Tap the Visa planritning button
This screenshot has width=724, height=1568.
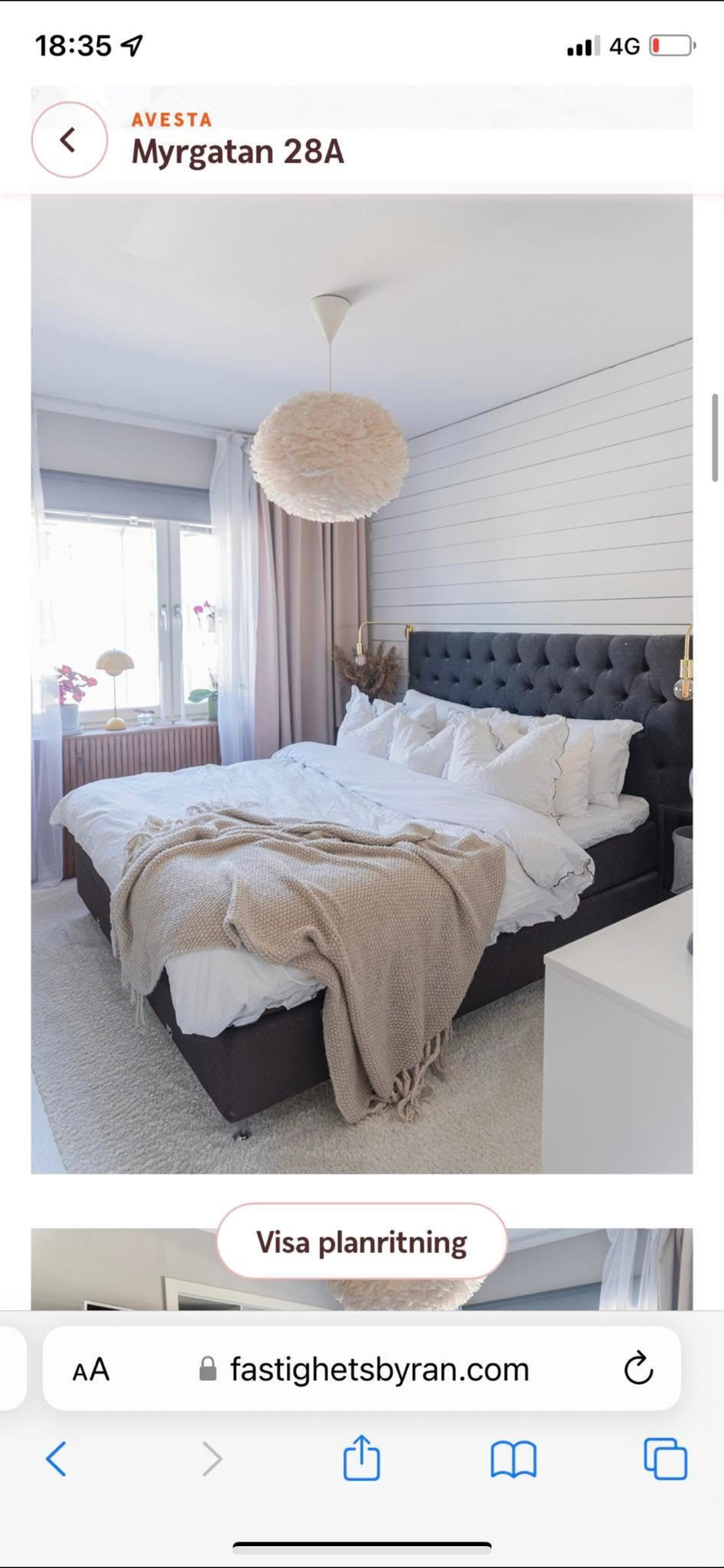pos(362,1242)
